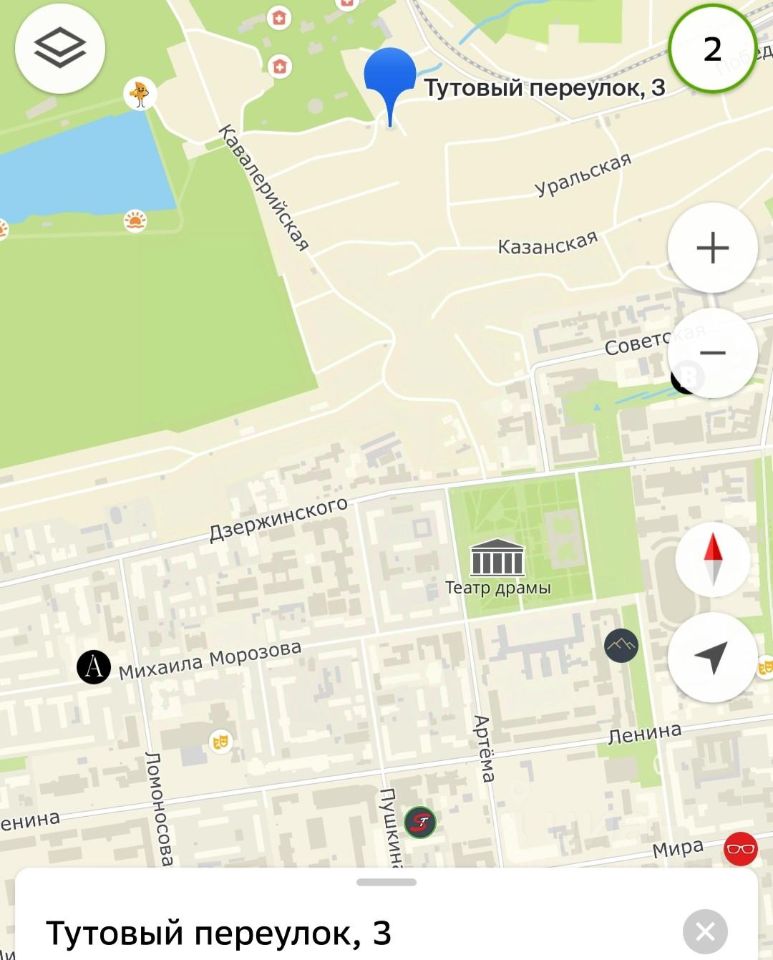773x960 pixels.
Task: Reset map orientation with the compass
Action: [712, 560]
